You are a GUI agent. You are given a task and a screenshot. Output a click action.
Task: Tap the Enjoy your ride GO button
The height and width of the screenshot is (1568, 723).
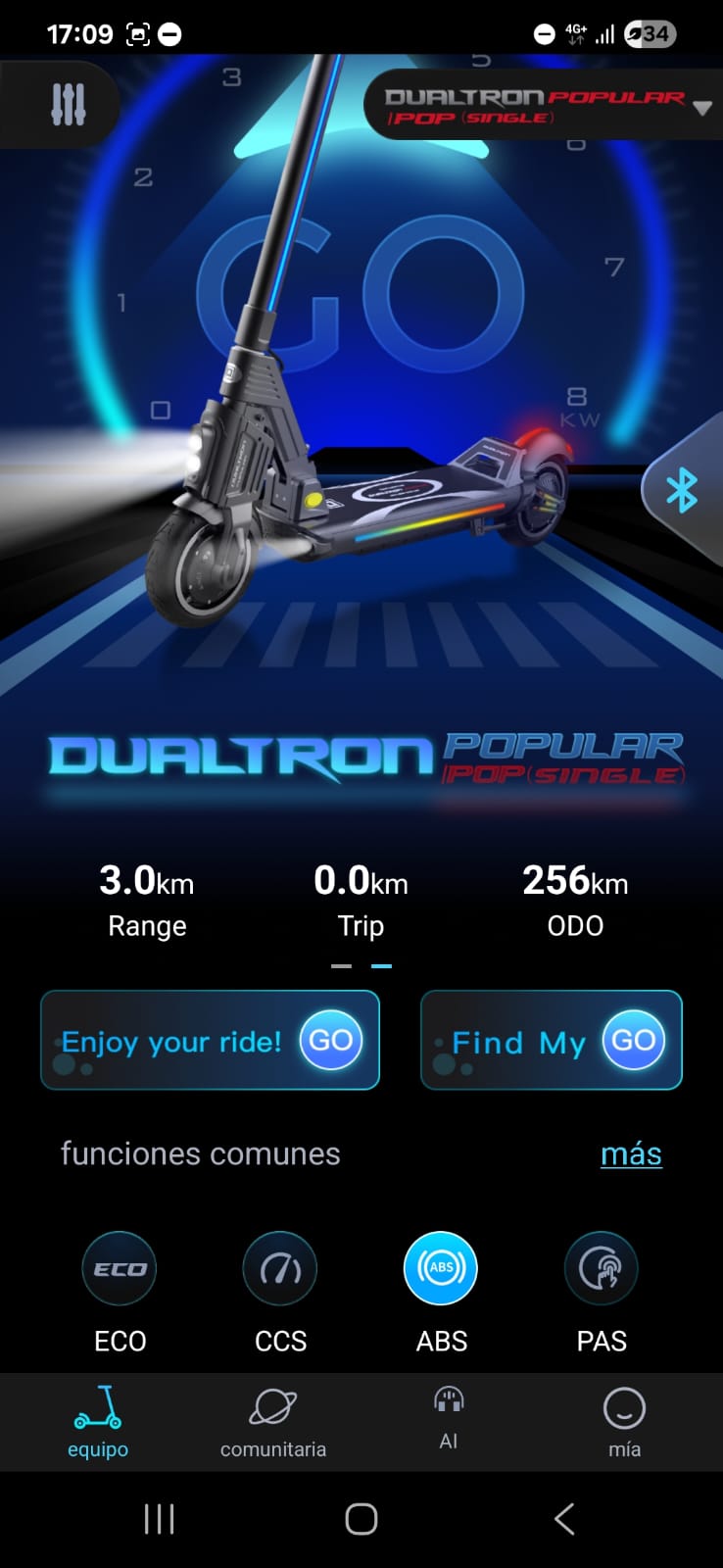(330, 1040)
